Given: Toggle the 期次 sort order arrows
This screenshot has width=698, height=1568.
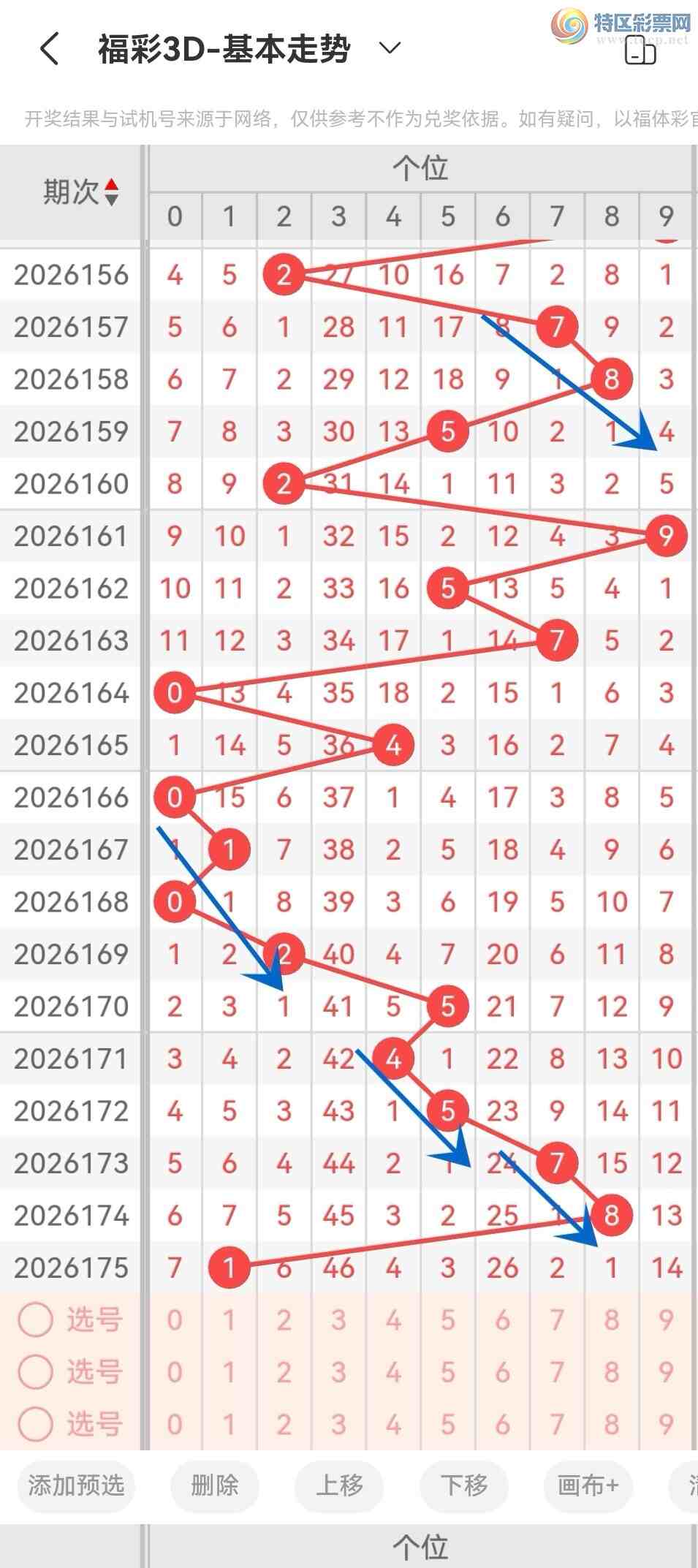Looking at the screenshot, I should pos(111,192).
